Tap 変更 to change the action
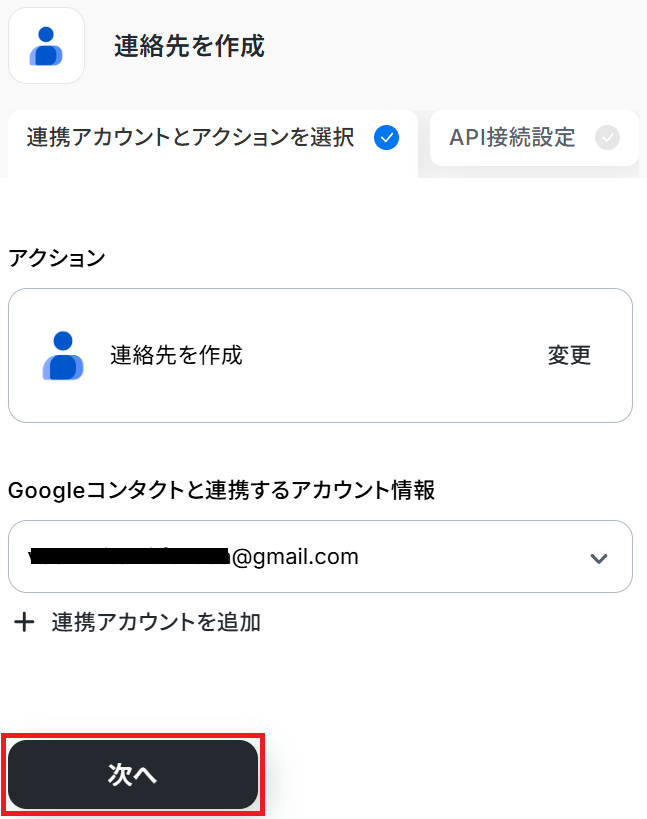This screenshot has height=819, width=647. pyautogui.click(x=569, y=355)
